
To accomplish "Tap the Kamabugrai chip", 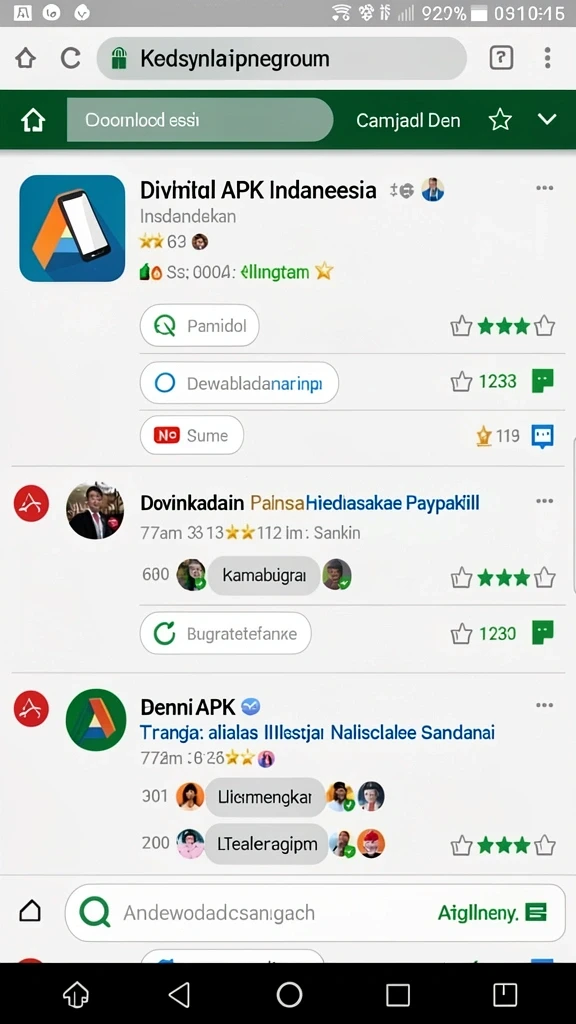I will (264, 575).
